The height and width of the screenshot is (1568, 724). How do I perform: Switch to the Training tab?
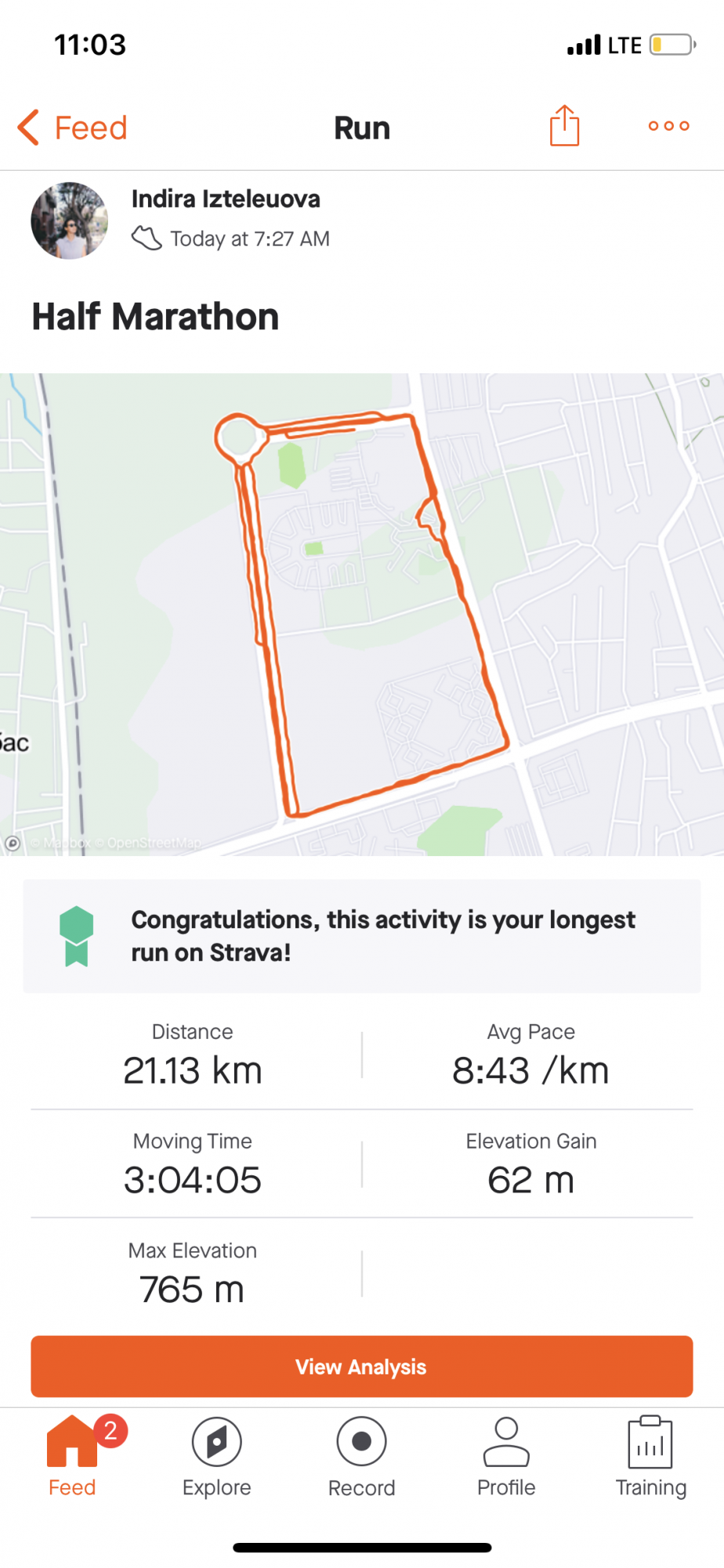[x=650, y=1457]
